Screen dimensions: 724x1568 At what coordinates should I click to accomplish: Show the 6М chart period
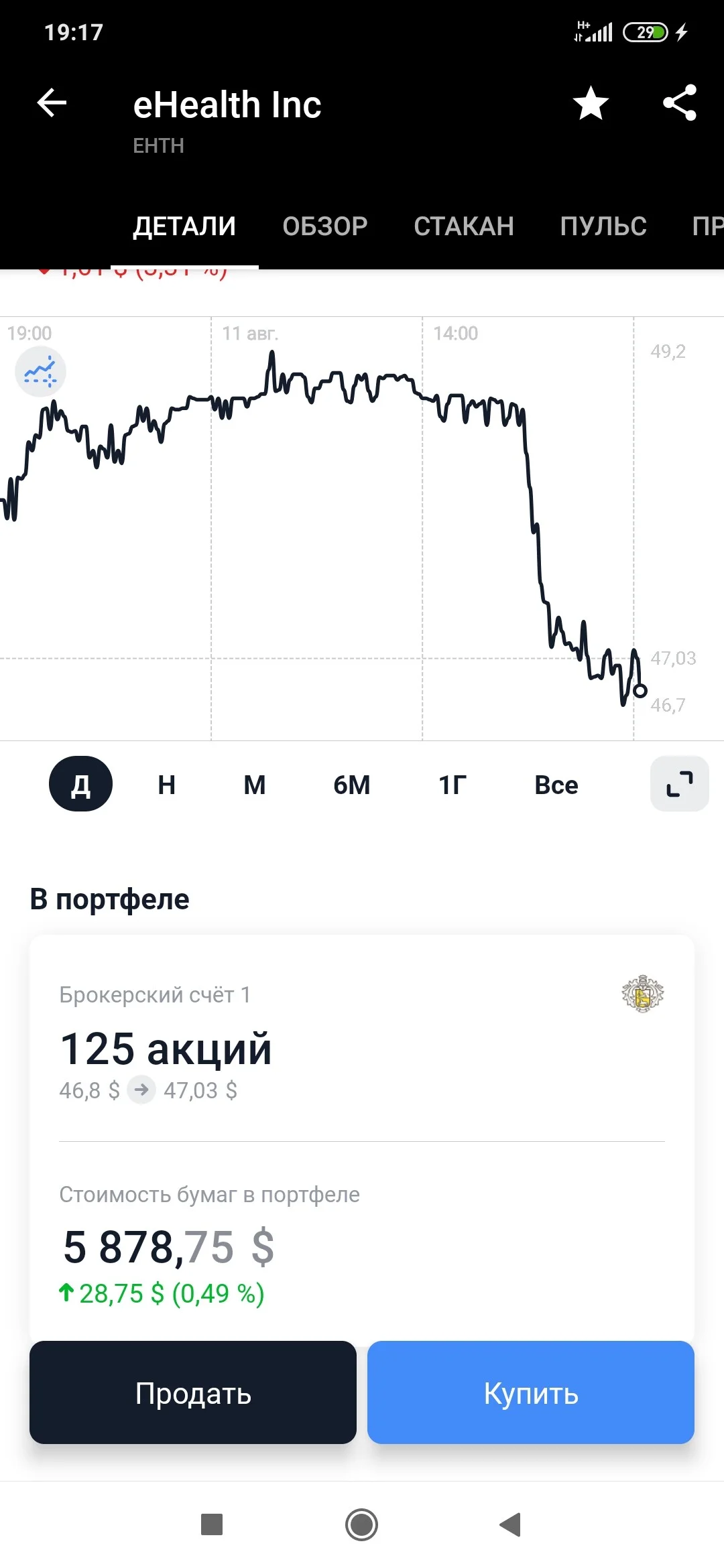click(x=352, y=785)
